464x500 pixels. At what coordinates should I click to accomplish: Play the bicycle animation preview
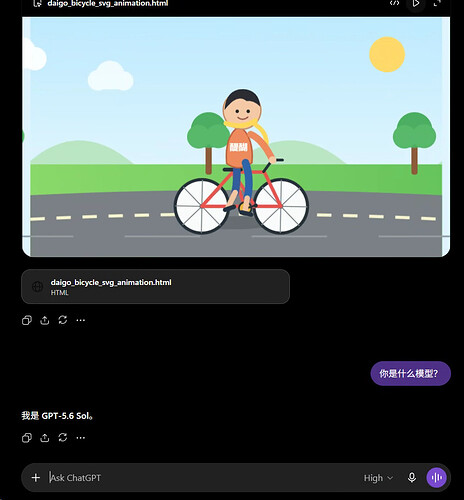pyautogui.click(x=416, y=3)
